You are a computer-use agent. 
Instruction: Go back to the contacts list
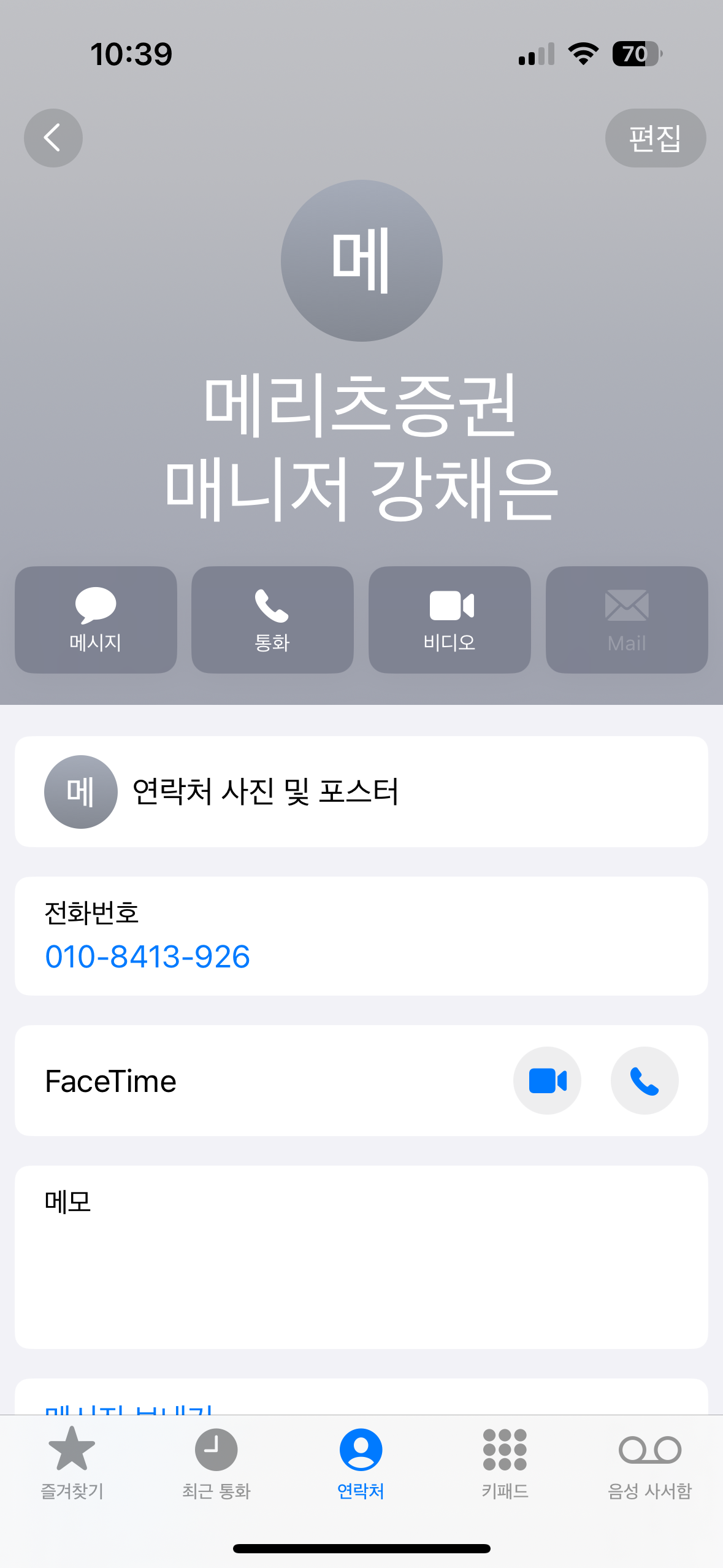(53, 138)
